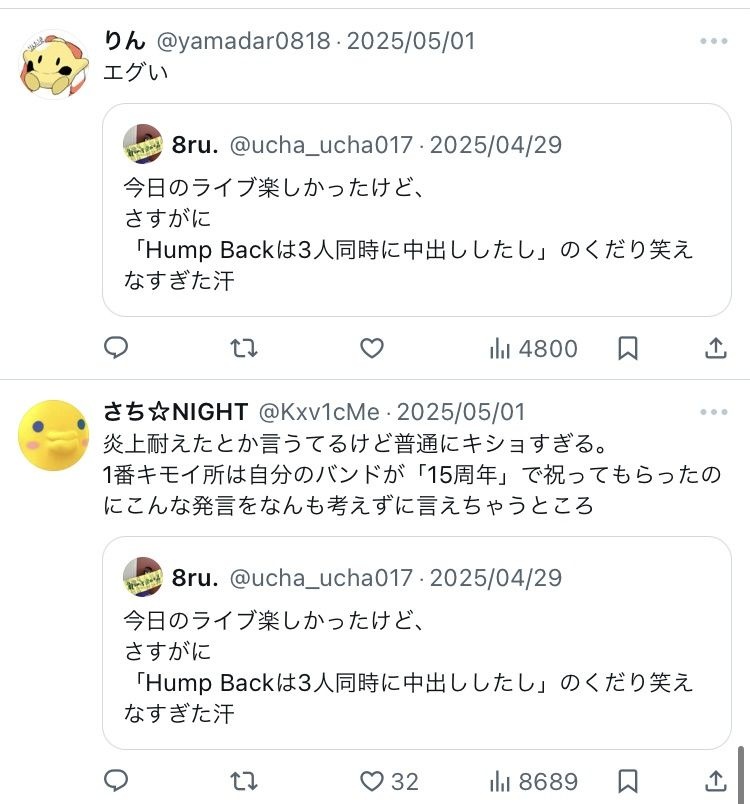Image resolution: width=750 pixels, height=804 pixels.
Task: Open りん's profile picture
Action: click(54, 64)
